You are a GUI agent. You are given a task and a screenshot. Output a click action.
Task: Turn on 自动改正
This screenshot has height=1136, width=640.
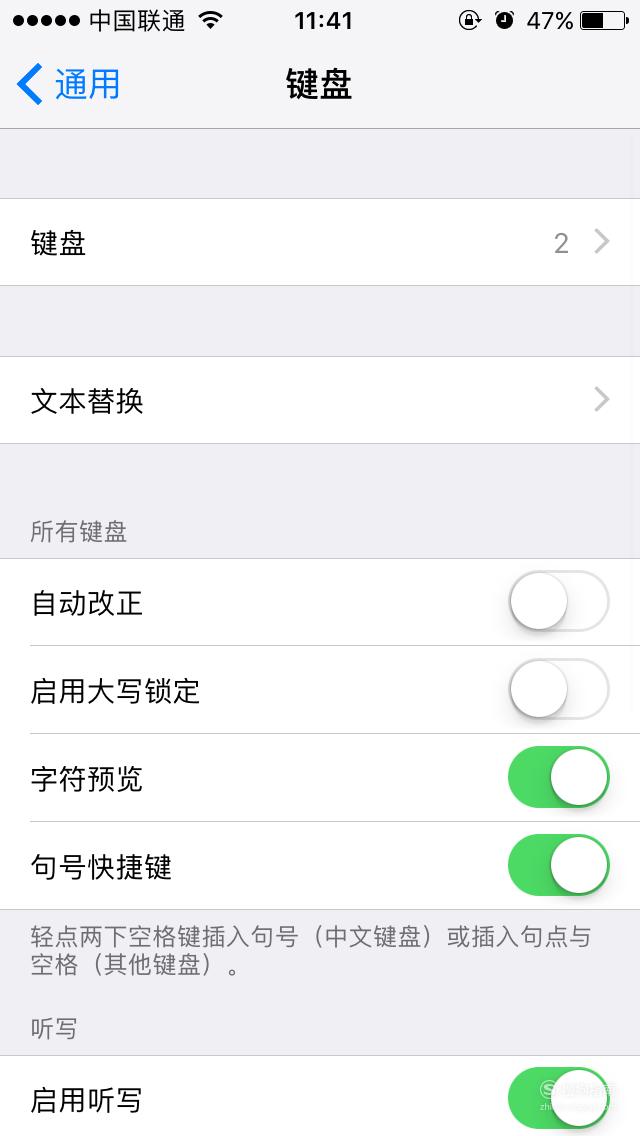(559, 601)
